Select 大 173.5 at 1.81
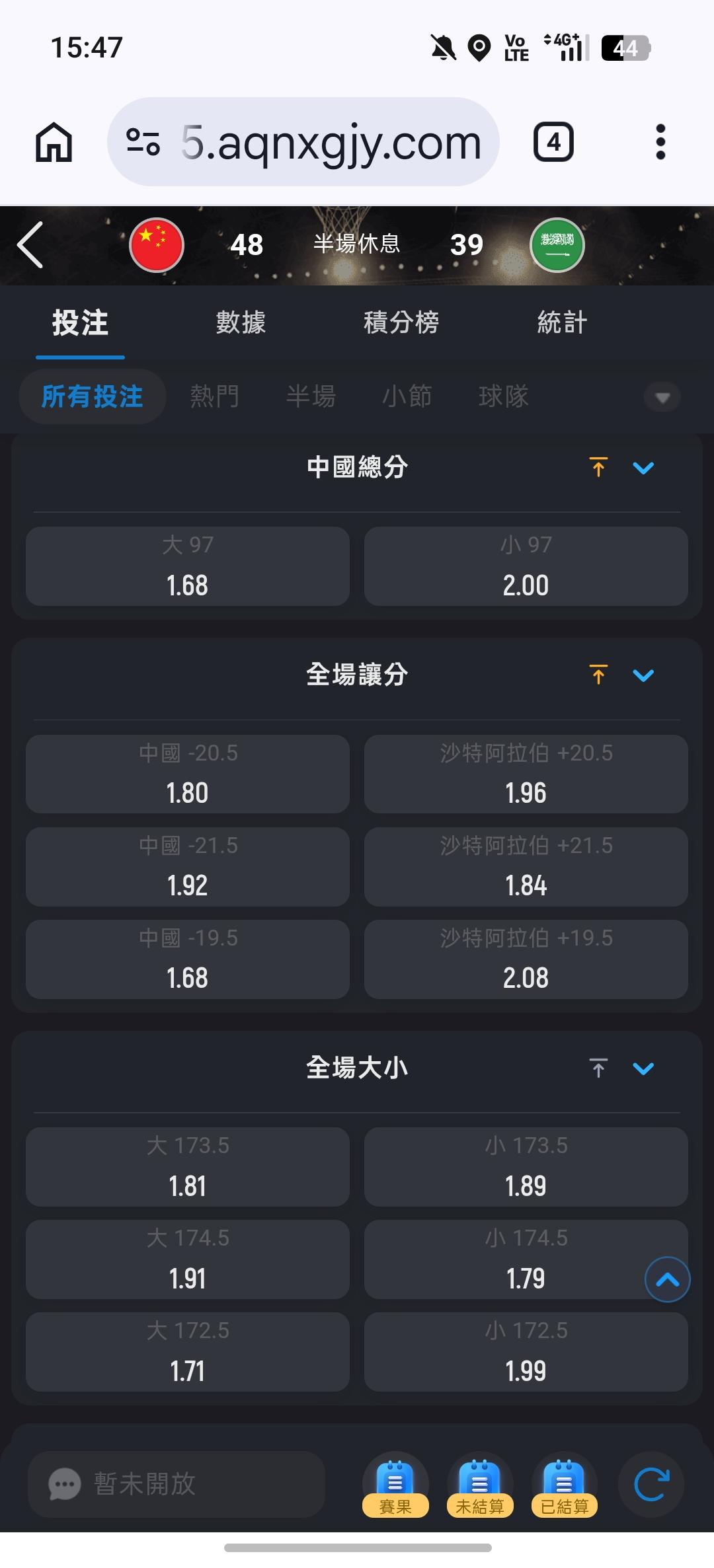 [188, 1166]
